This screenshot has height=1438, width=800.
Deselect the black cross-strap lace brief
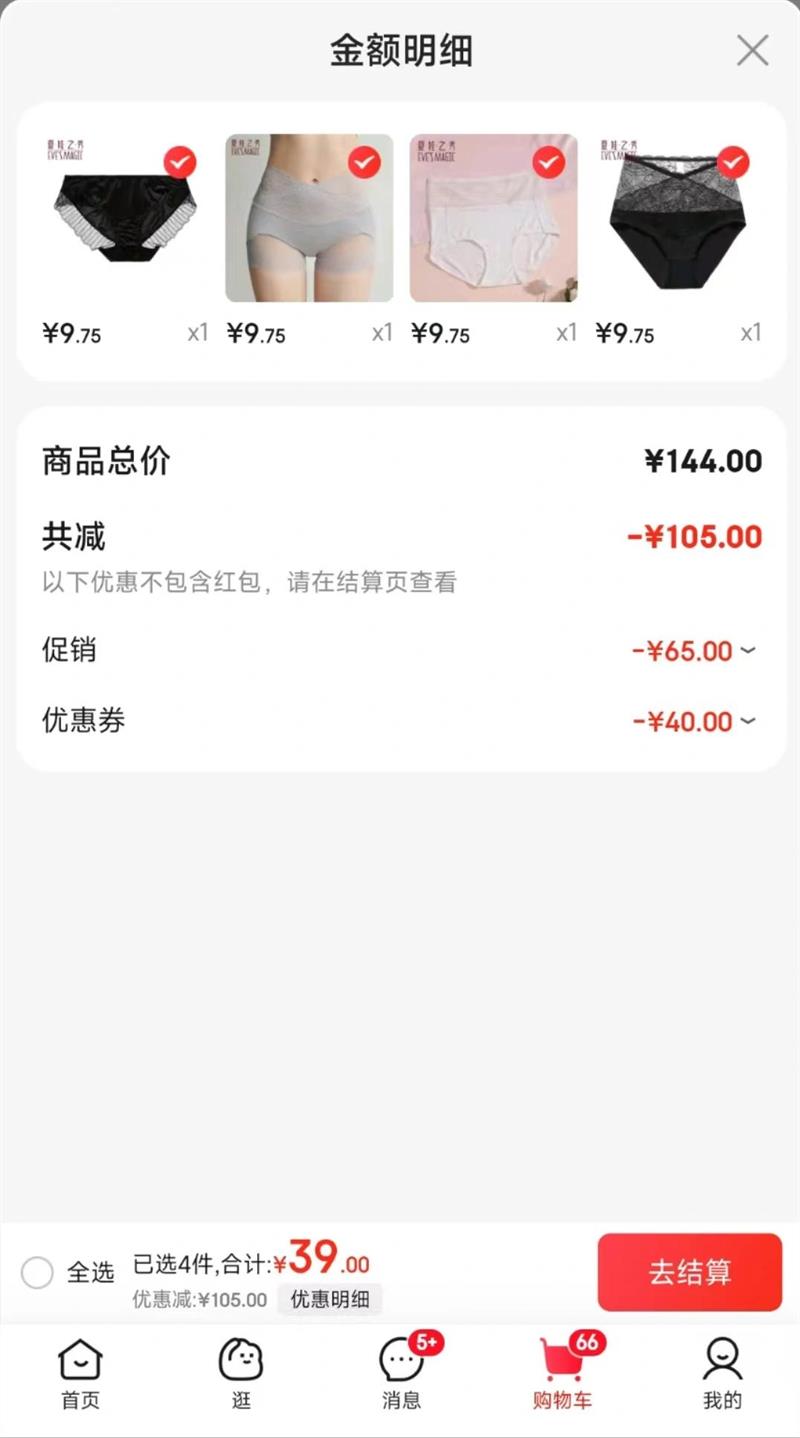(733, 161)
